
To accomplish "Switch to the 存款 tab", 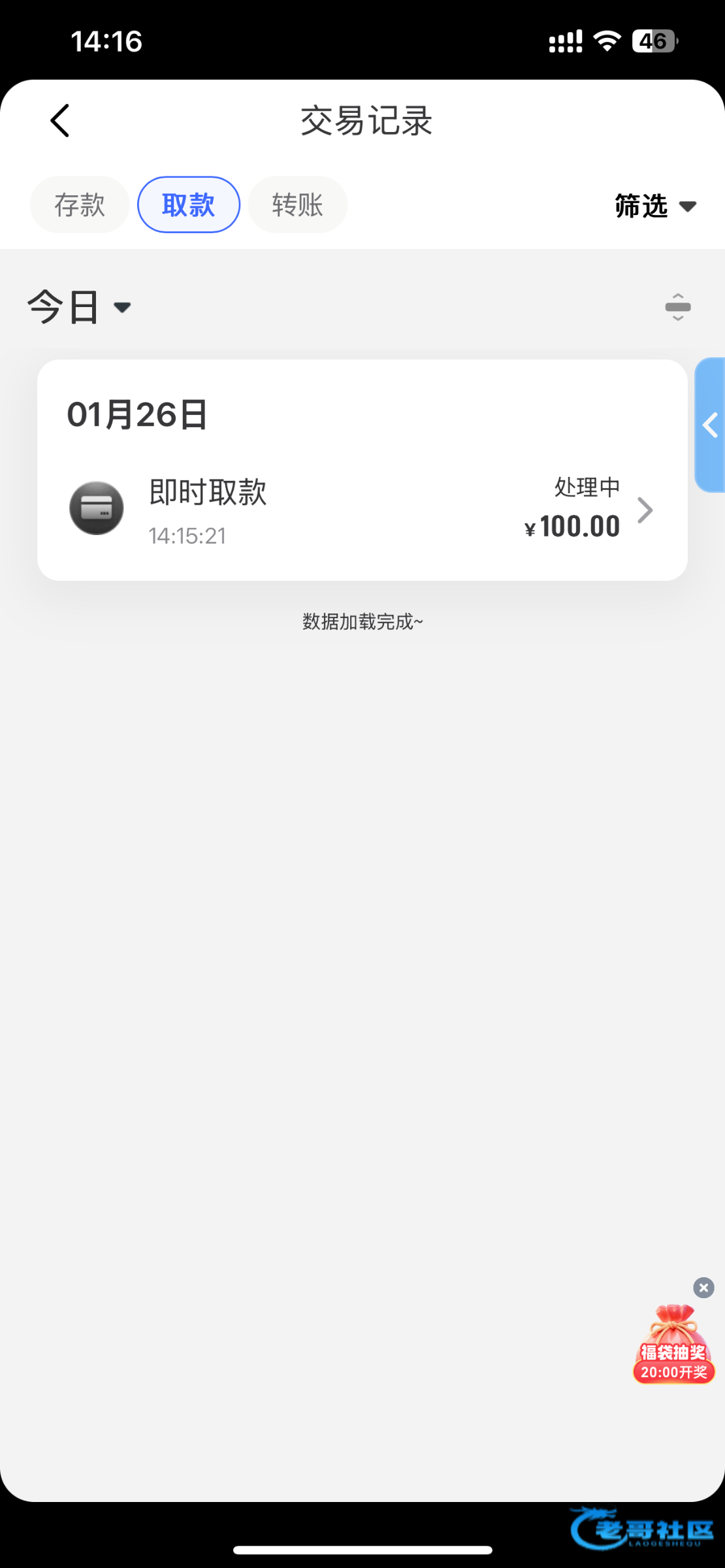I will click(80, 205).
